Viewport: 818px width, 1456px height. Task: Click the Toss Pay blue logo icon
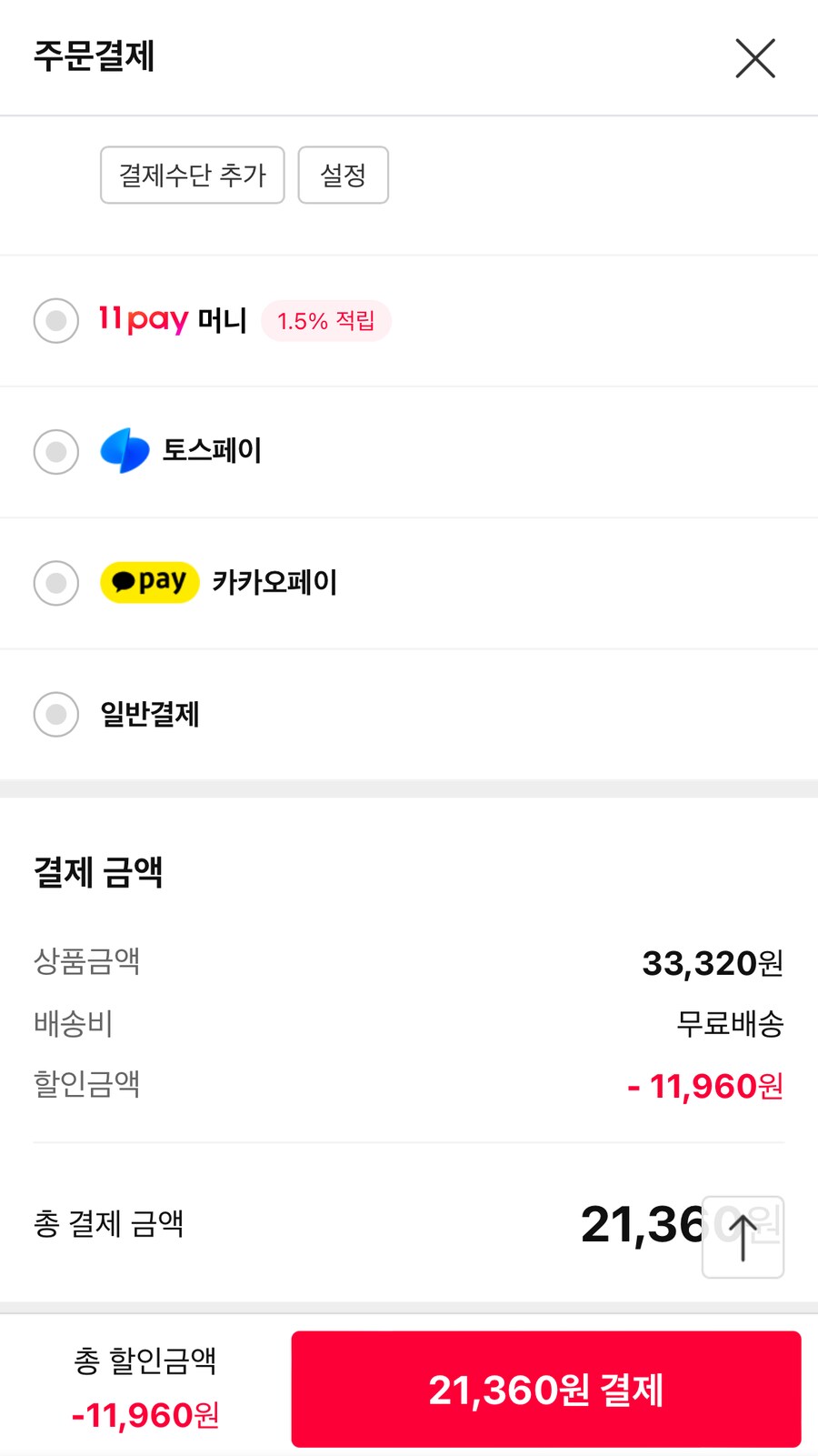point(125,451)
